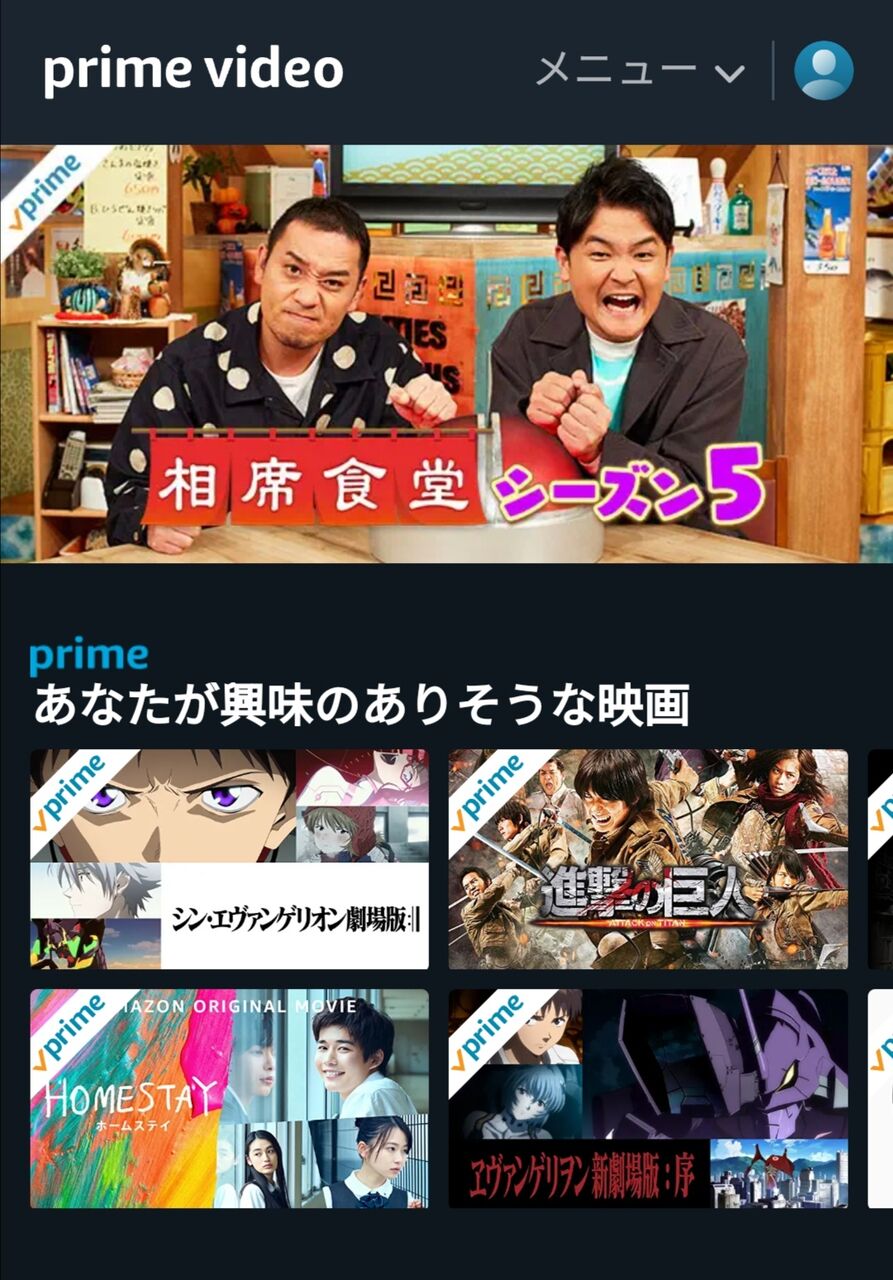
Task: Open the 相席食堂 シーズン5 banner
Action: click(x=446, y=354)
